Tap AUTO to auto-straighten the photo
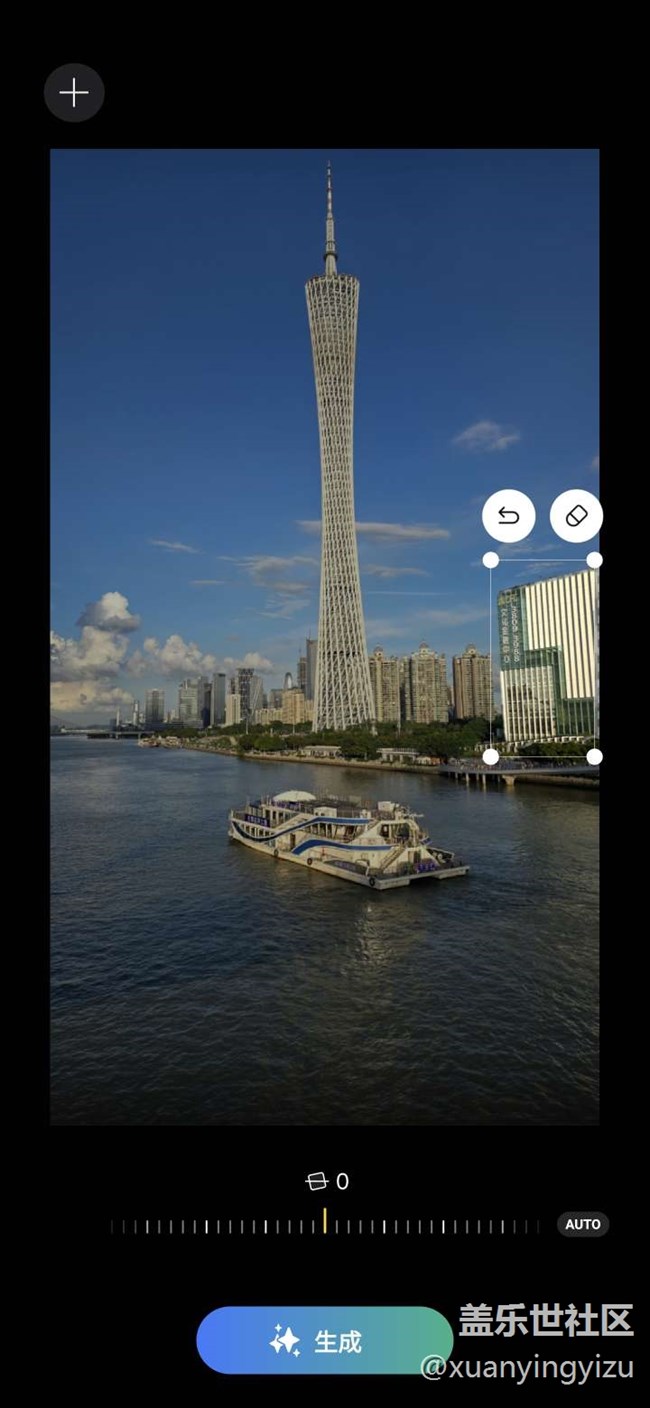 583,1224
